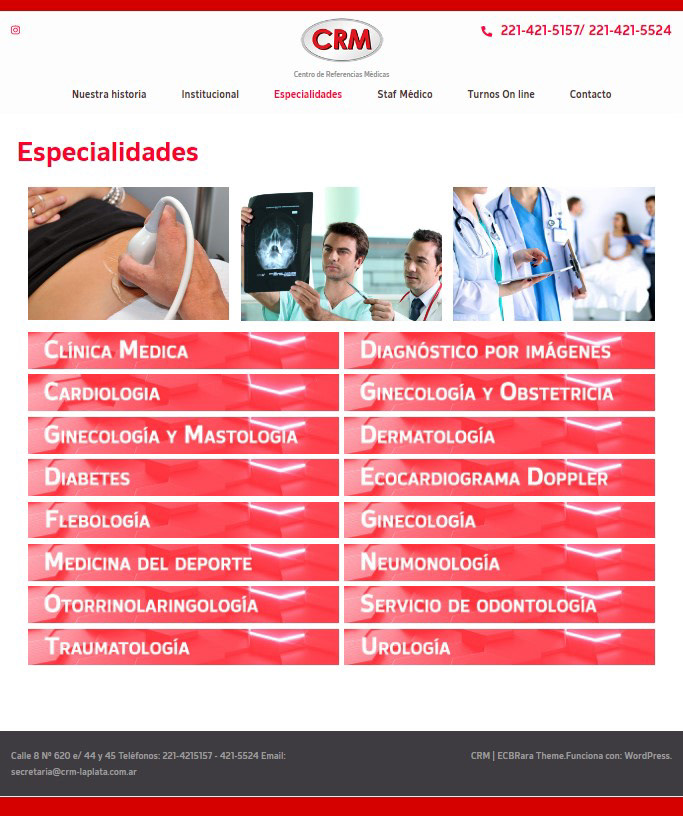Select the Diagnóstico por imágenes banner

tap(499, 350)
